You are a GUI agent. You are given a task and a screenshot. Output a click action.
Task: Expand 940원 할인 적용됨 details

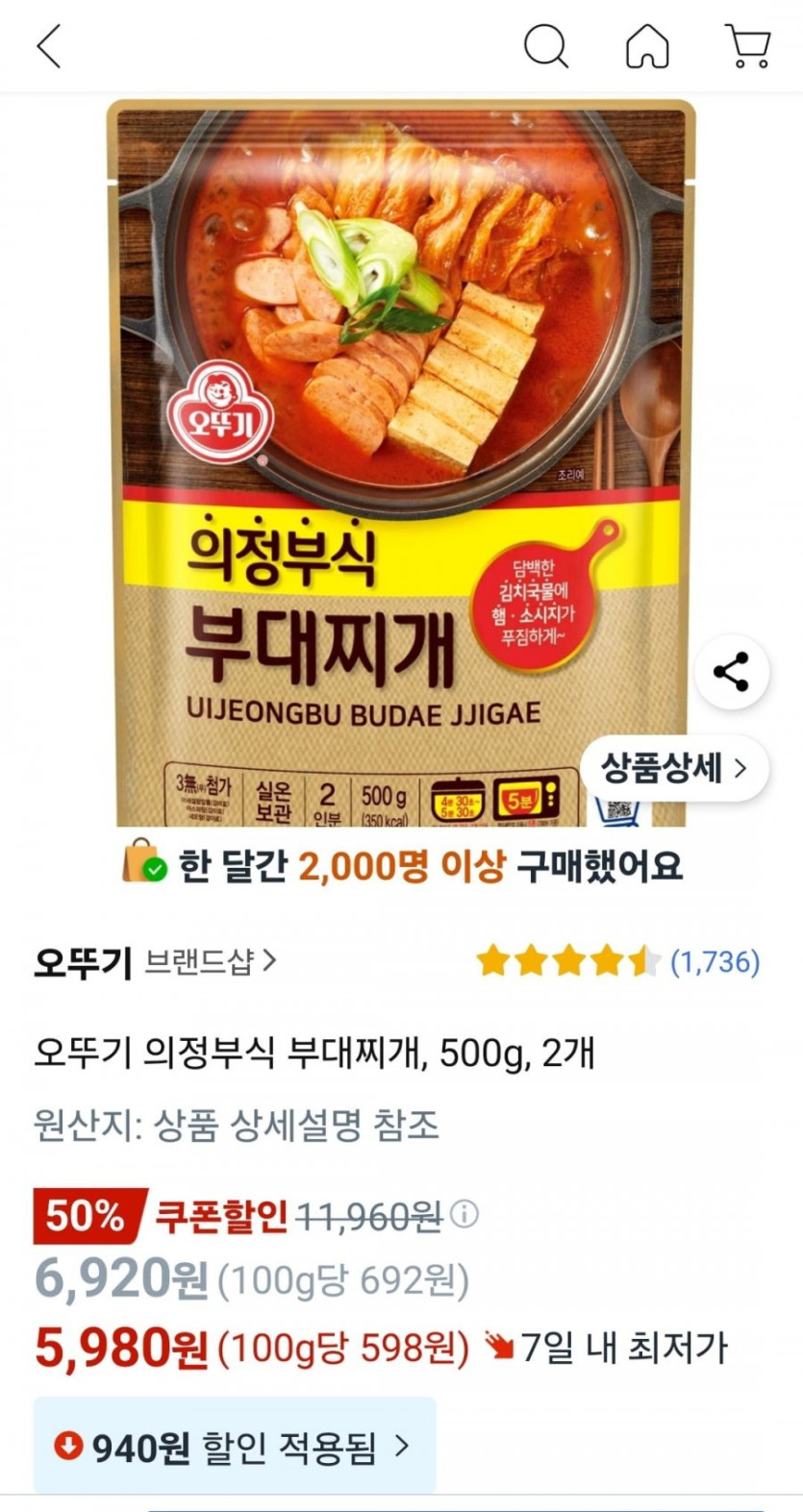click(x=235, y=1446)
